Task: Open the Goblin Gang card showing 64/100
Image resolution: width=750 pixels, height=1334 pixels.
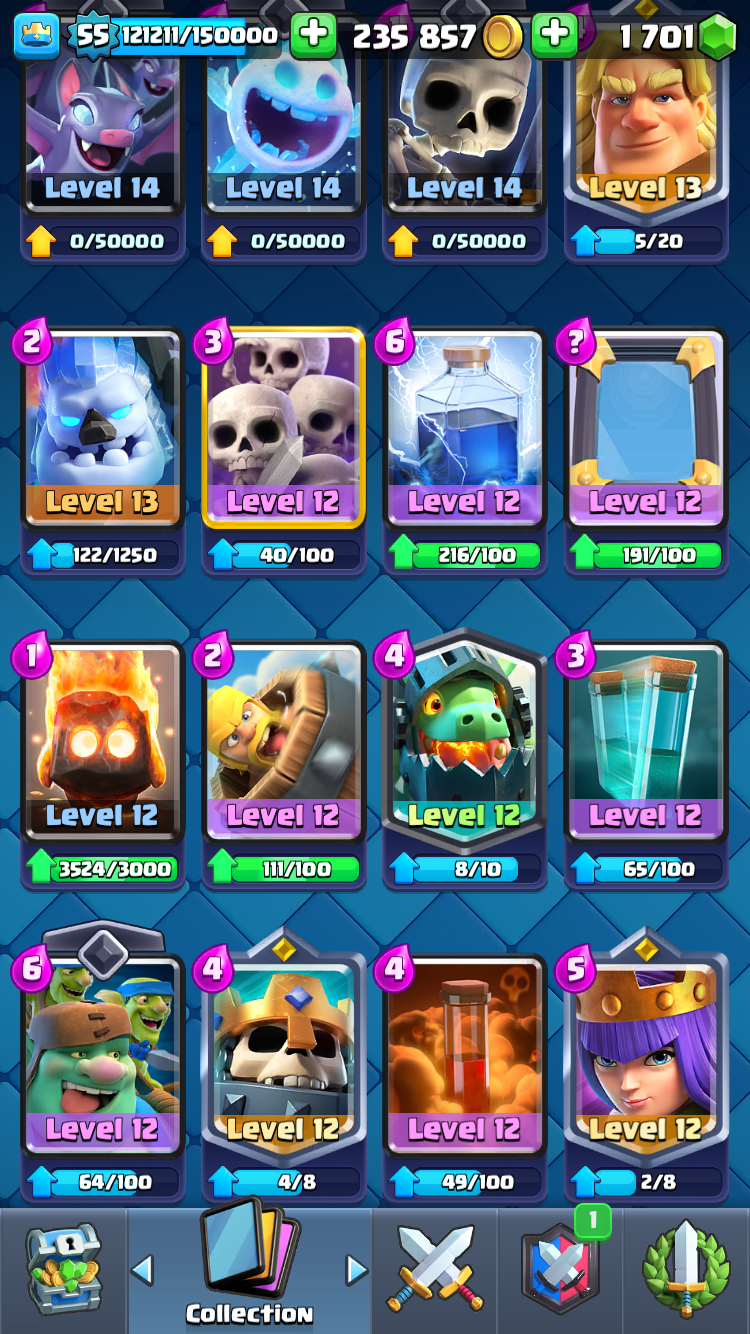Action: [x=102, y=1060]
